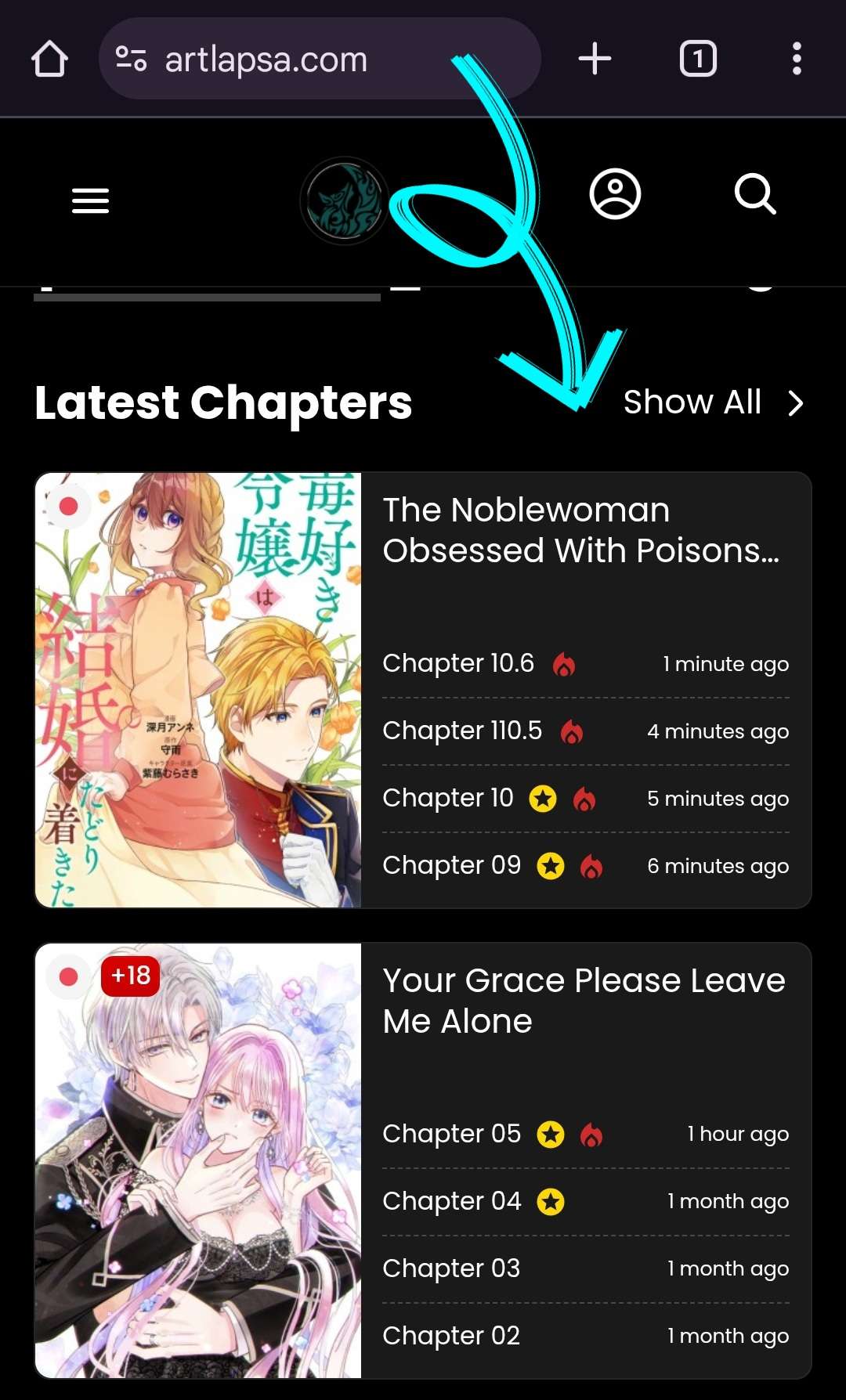Go to the browser home page
This screenshot has height=1400, width=846.
pos(49,59)
